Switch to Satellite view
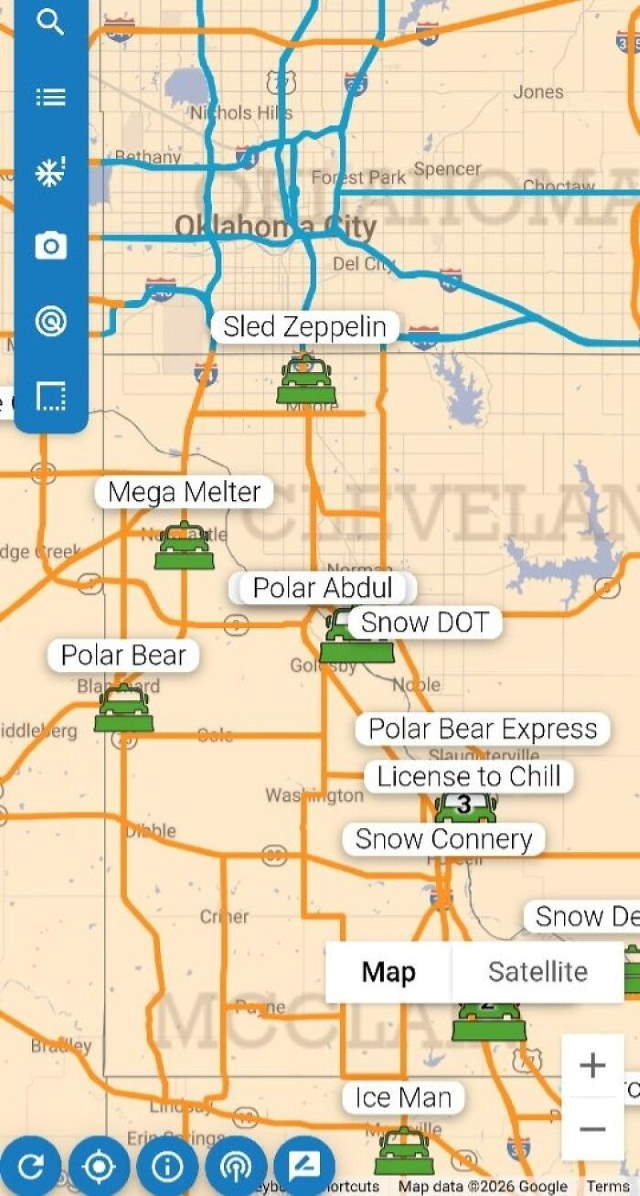Viewport: 640px width, 1196px height. (x=537, y=972)
